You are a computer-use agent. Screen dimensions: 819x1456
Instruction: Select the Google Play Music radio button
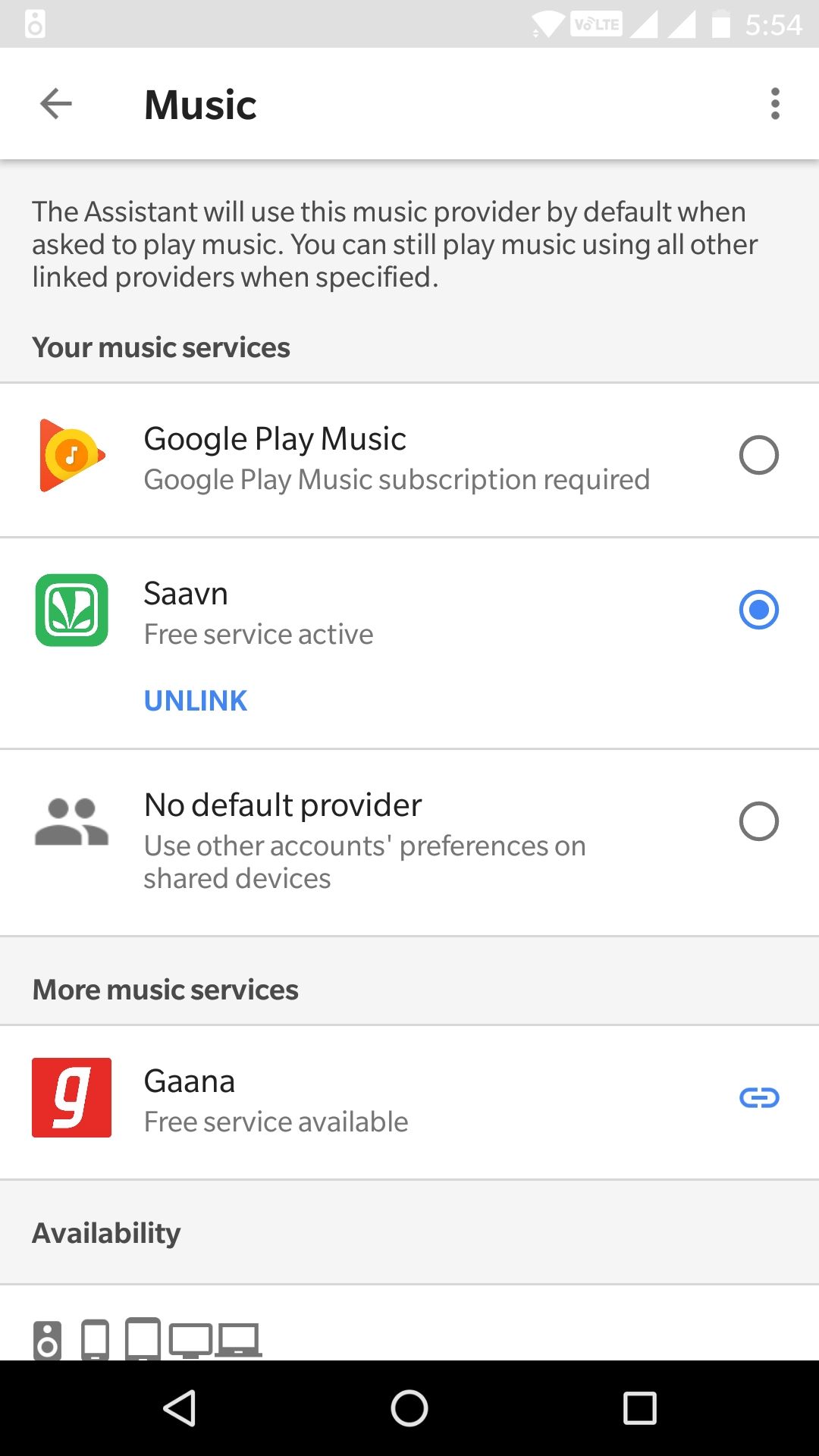pos(758,456)
